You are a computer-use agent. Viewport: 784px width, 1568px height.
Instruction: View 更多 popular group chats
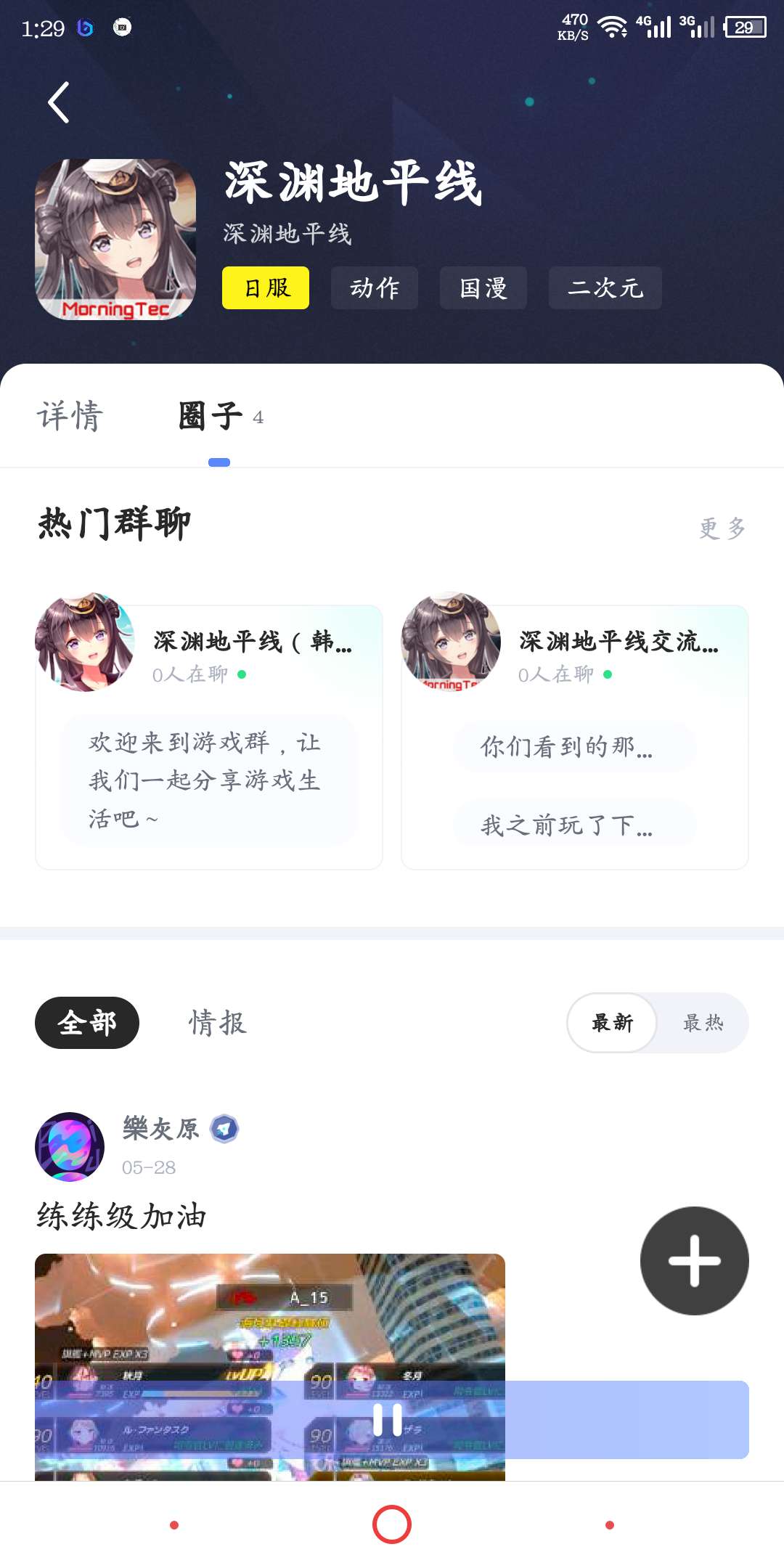coord(722,528)
